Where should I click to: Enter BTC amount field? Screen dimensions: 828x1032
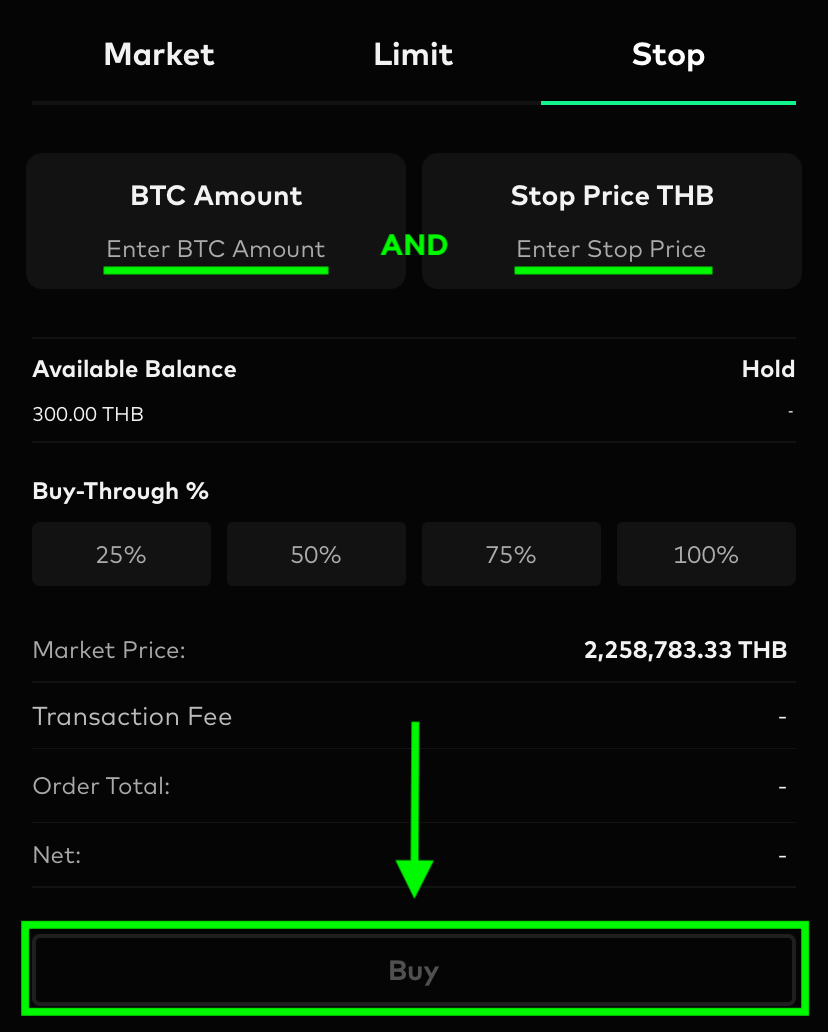point(216,249)
